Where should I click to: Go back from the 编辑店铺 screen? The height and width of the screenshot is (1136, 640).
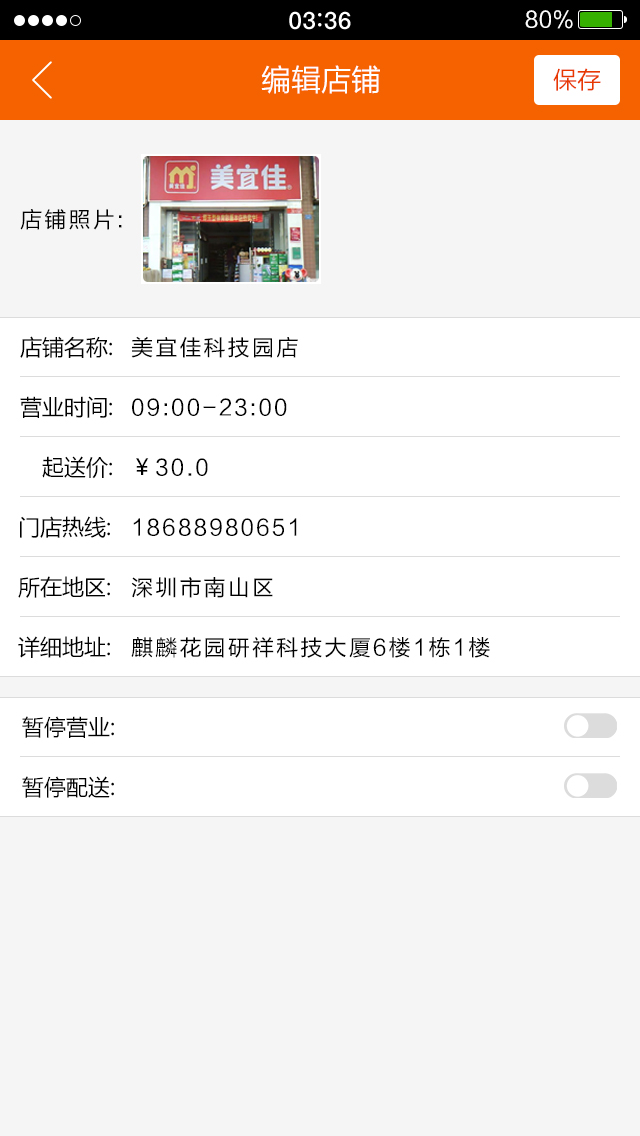pyautogui.click(x=42, y=80)
